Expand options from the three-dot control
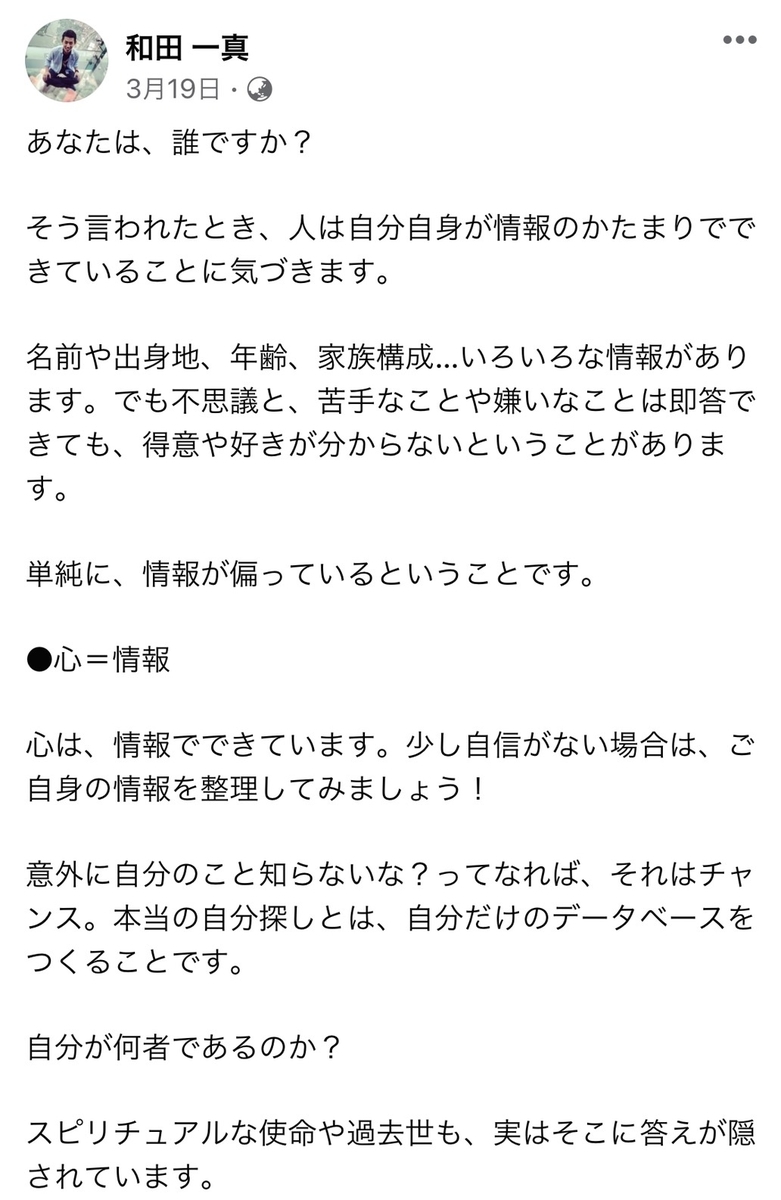 point(742,42)
